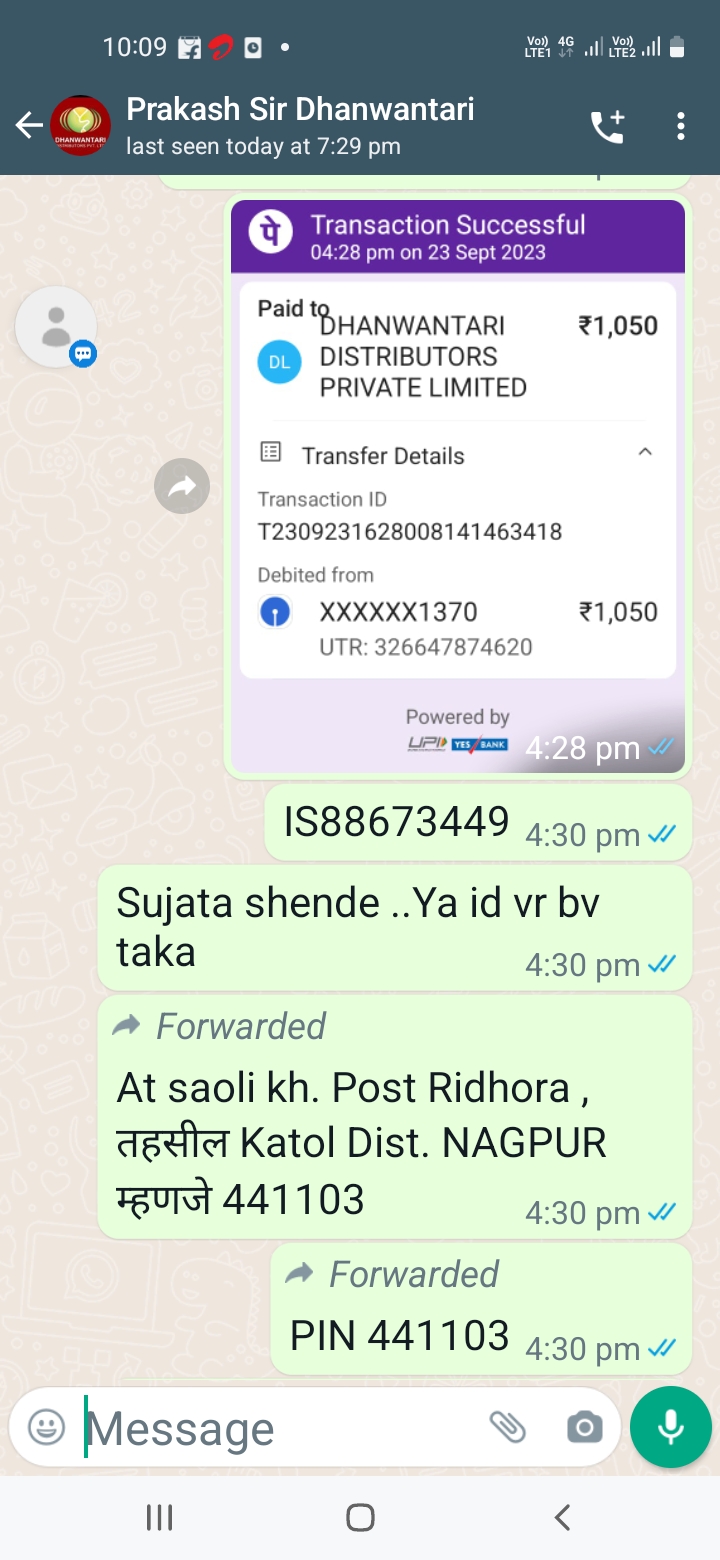Open the emoji picker
The image size is (720, 1560).
[46, 1426]
